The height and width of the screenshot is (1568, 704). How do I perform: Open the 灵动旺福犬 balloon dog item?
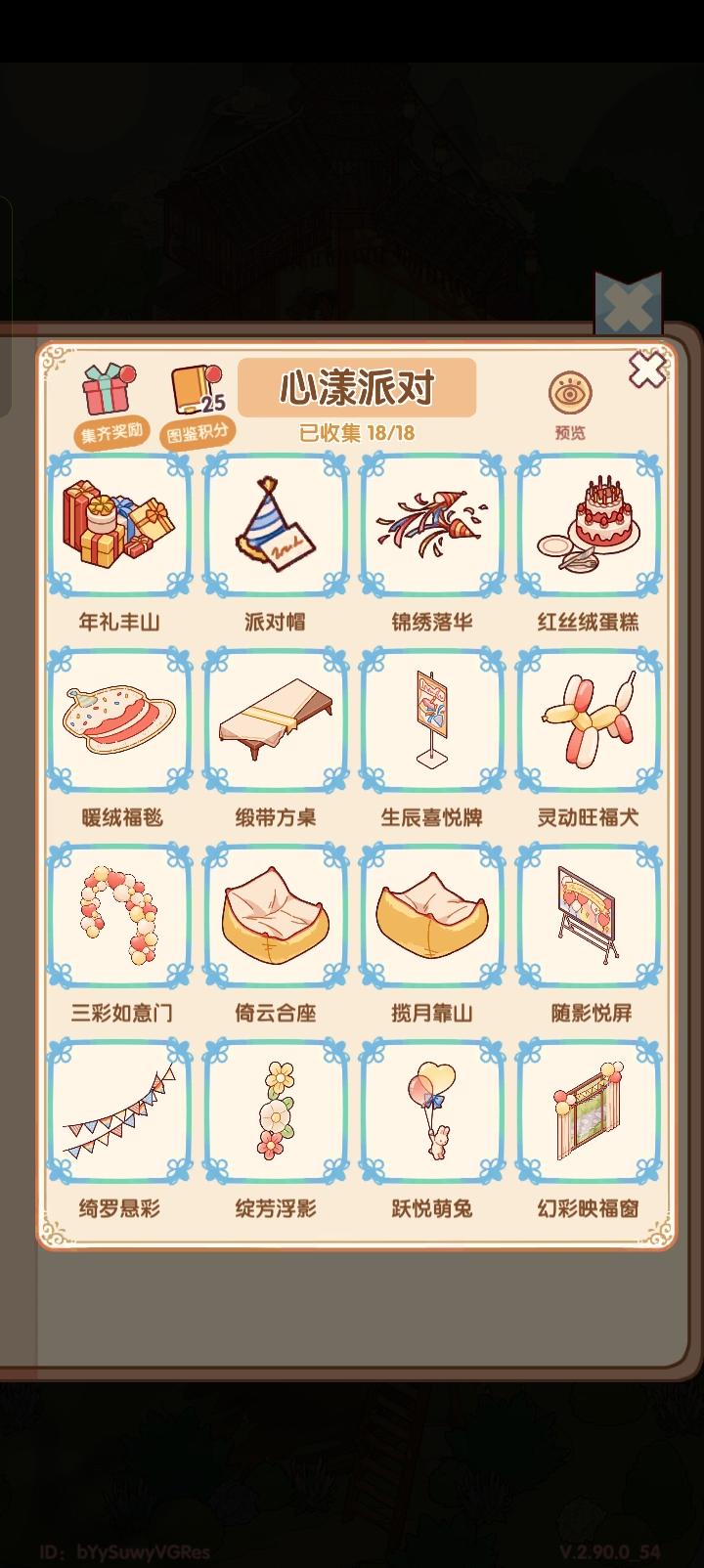tap(589, 720)
